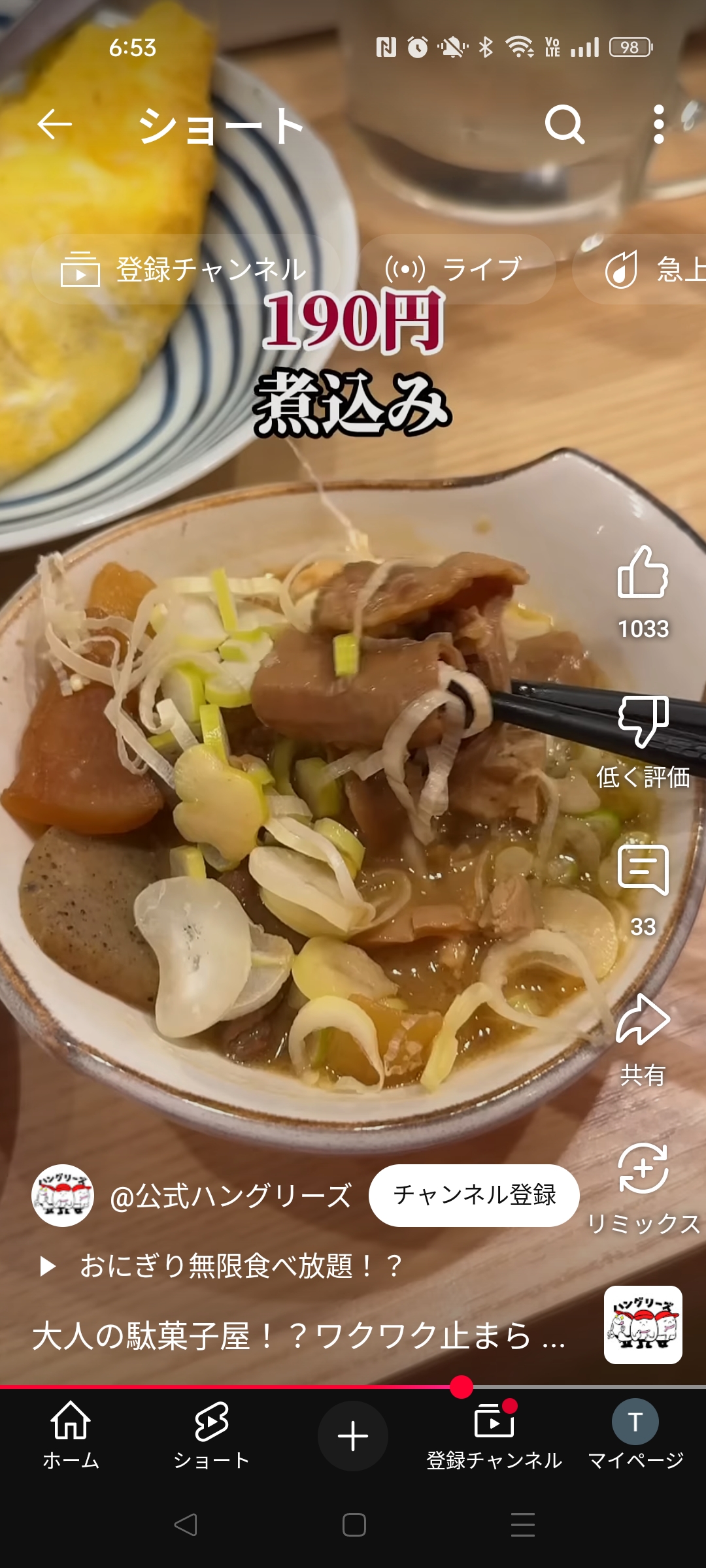Create new content with the plus button
The width and height of the screenshot is (706, 1568).
[x=353, y=1435]
